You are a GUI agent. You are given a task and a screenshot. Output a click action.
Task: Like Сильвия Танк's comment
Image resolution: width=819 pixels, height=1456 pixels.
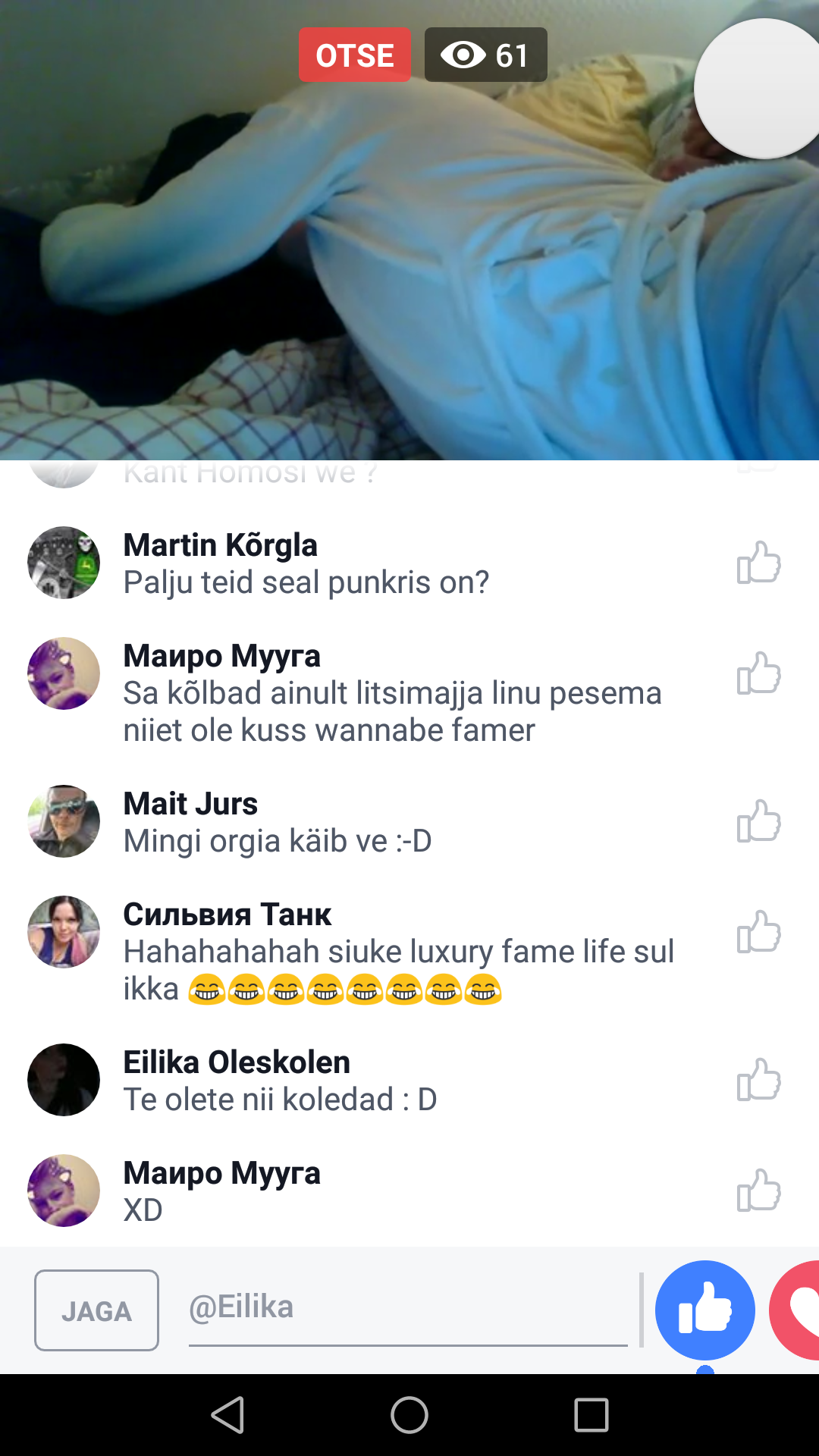point(758,932)
